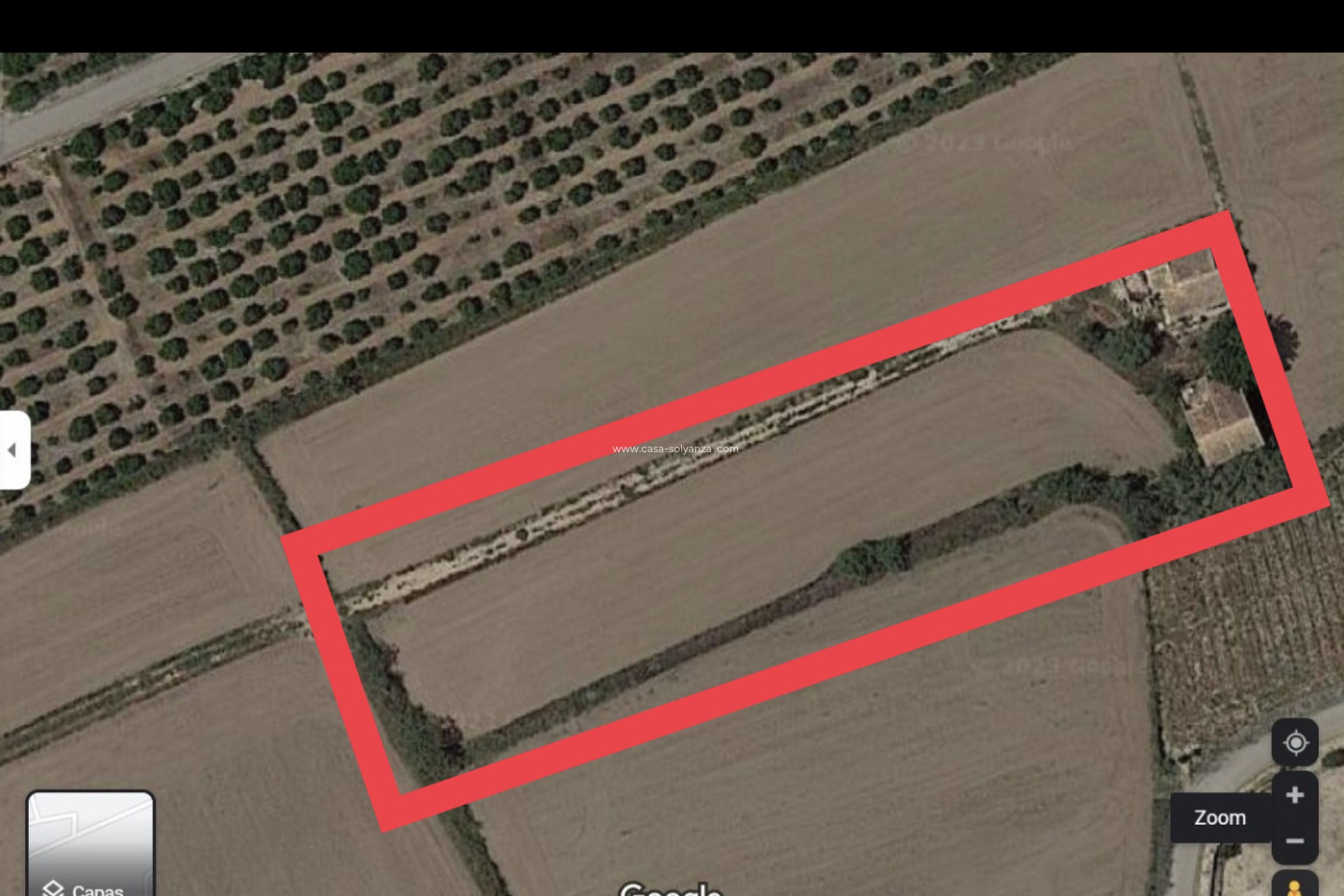Image resolution: width=1344 pixels, height=896 pixels.
Task: Center map on my location
Action: (x=1295, y=742)
